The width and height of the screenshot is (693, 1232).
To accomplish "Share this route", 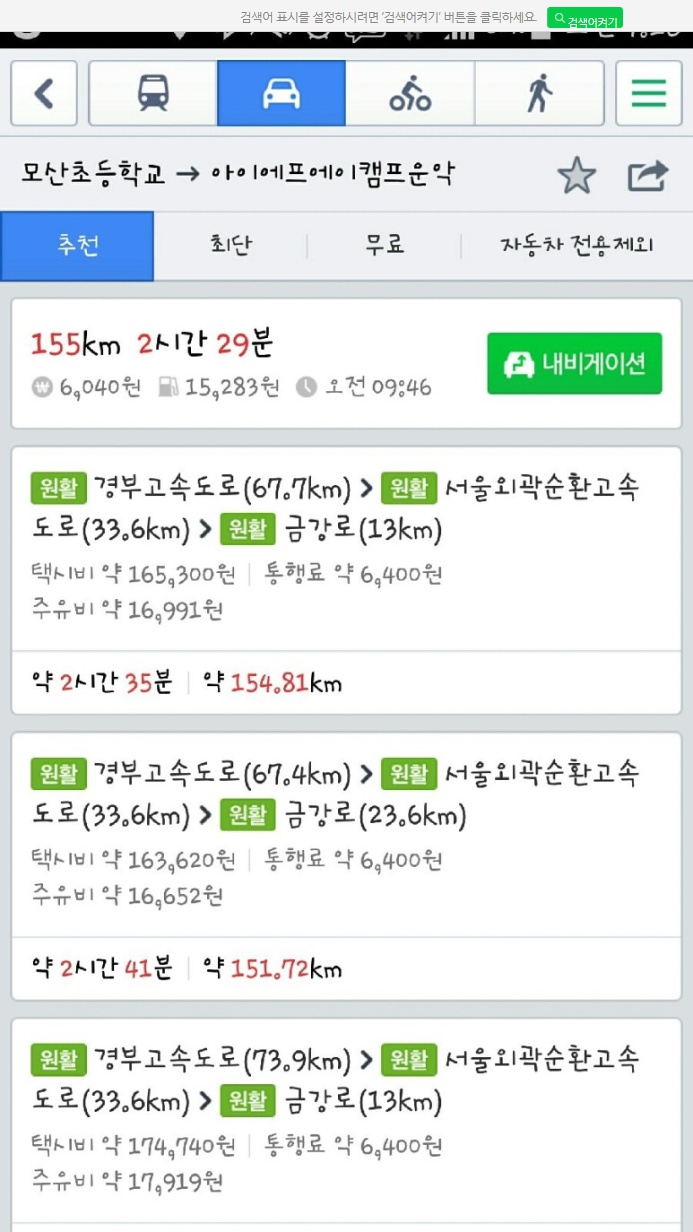I will click(647, 176).
